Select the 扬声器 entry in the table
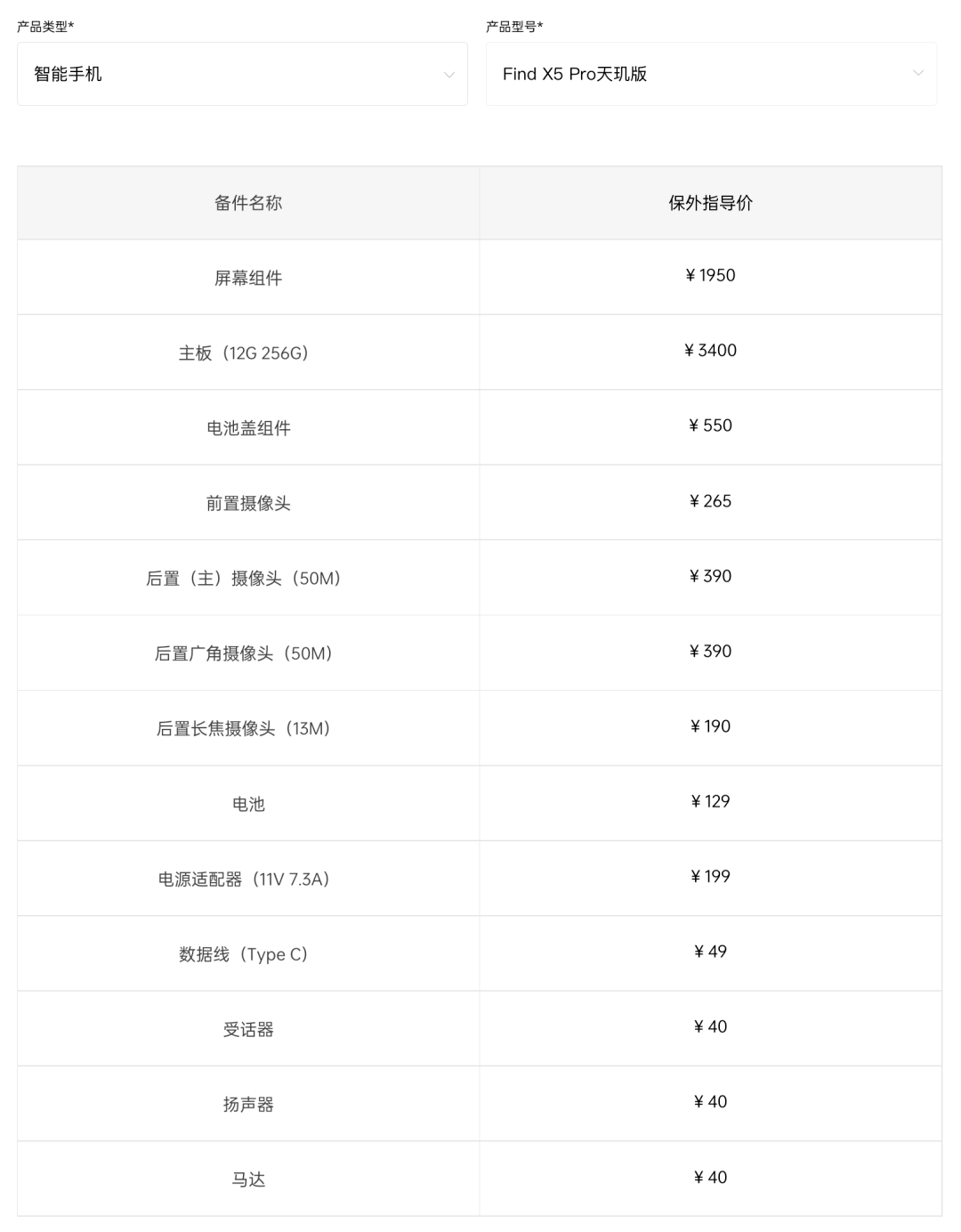 pos(248,1103)
